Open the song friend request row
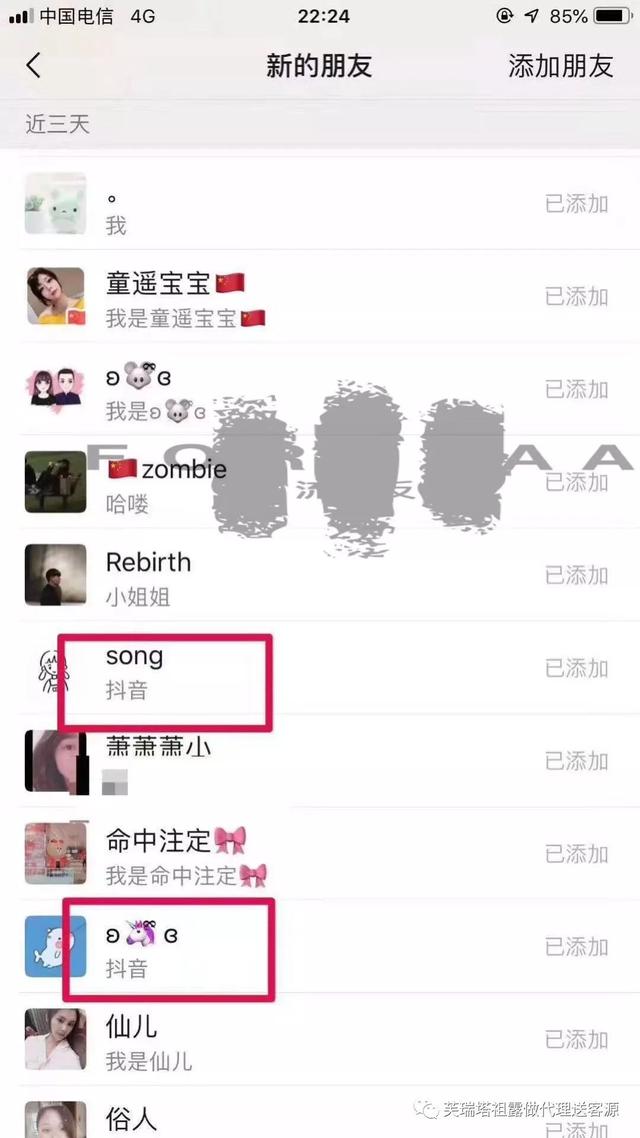640x1138 pixels. 300,669
